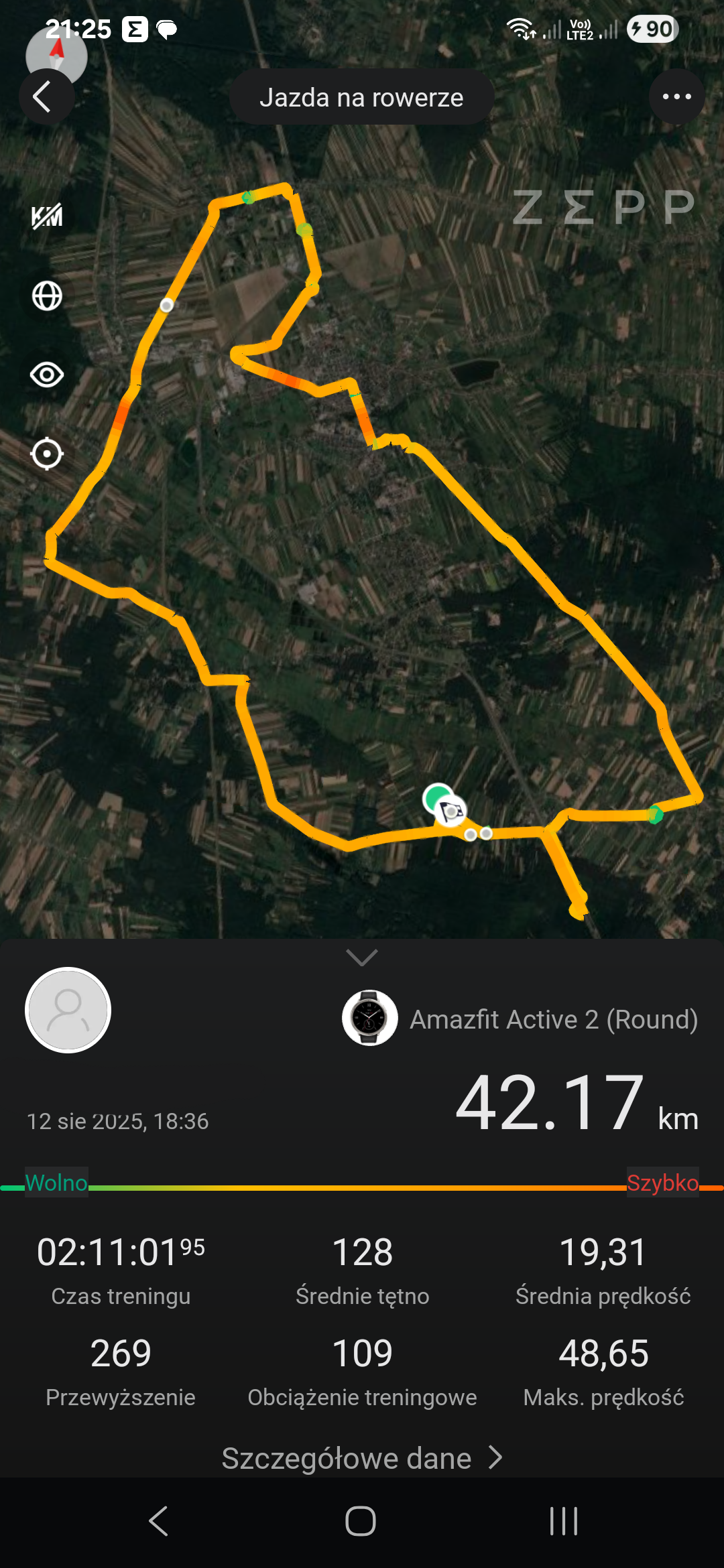This screenshot has width=724, height=1568.
Task: Collapse the workout summary panel
Action: click(362, 958)
